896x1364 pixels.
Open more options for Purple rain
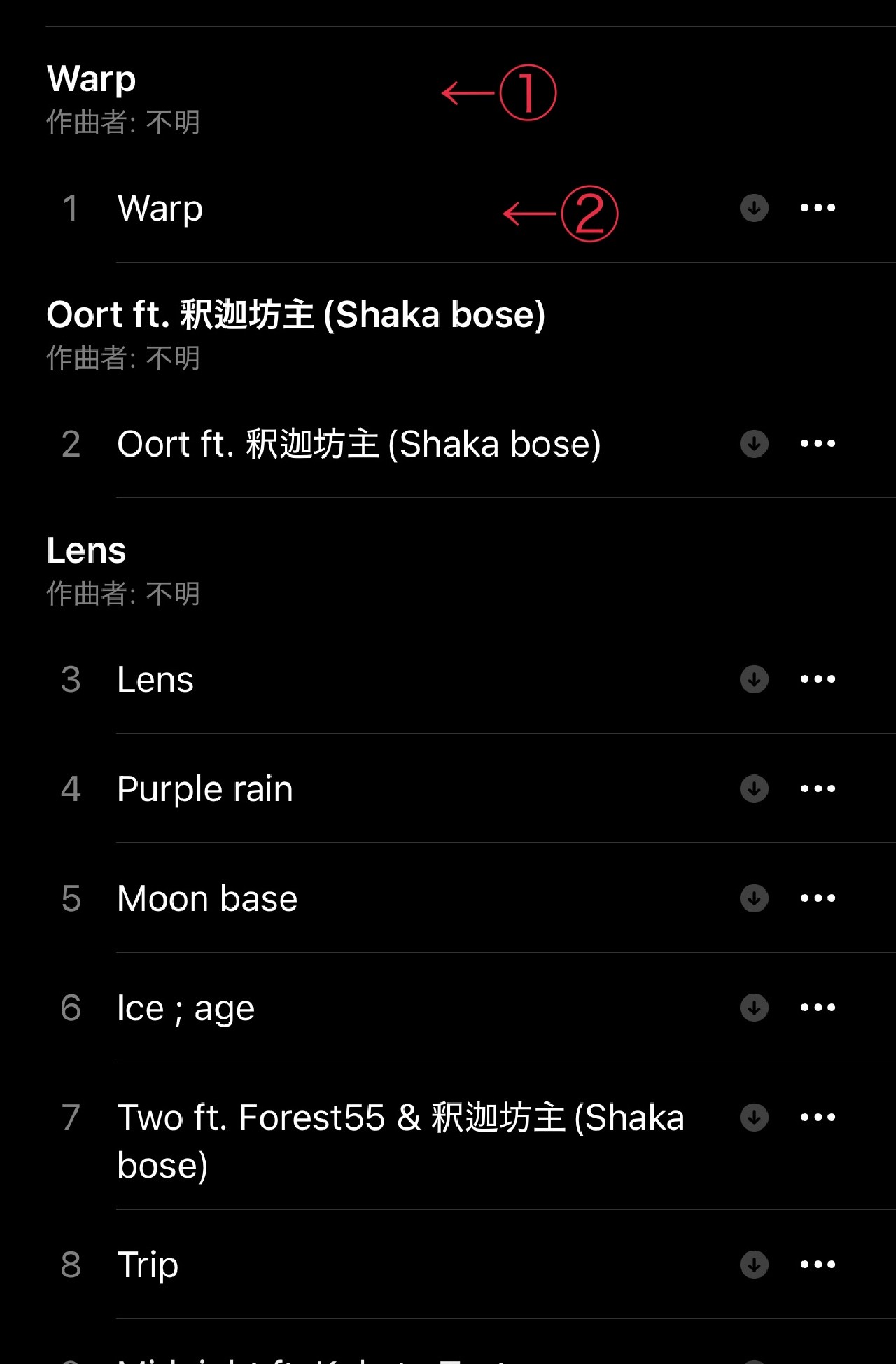click(818, 789)
